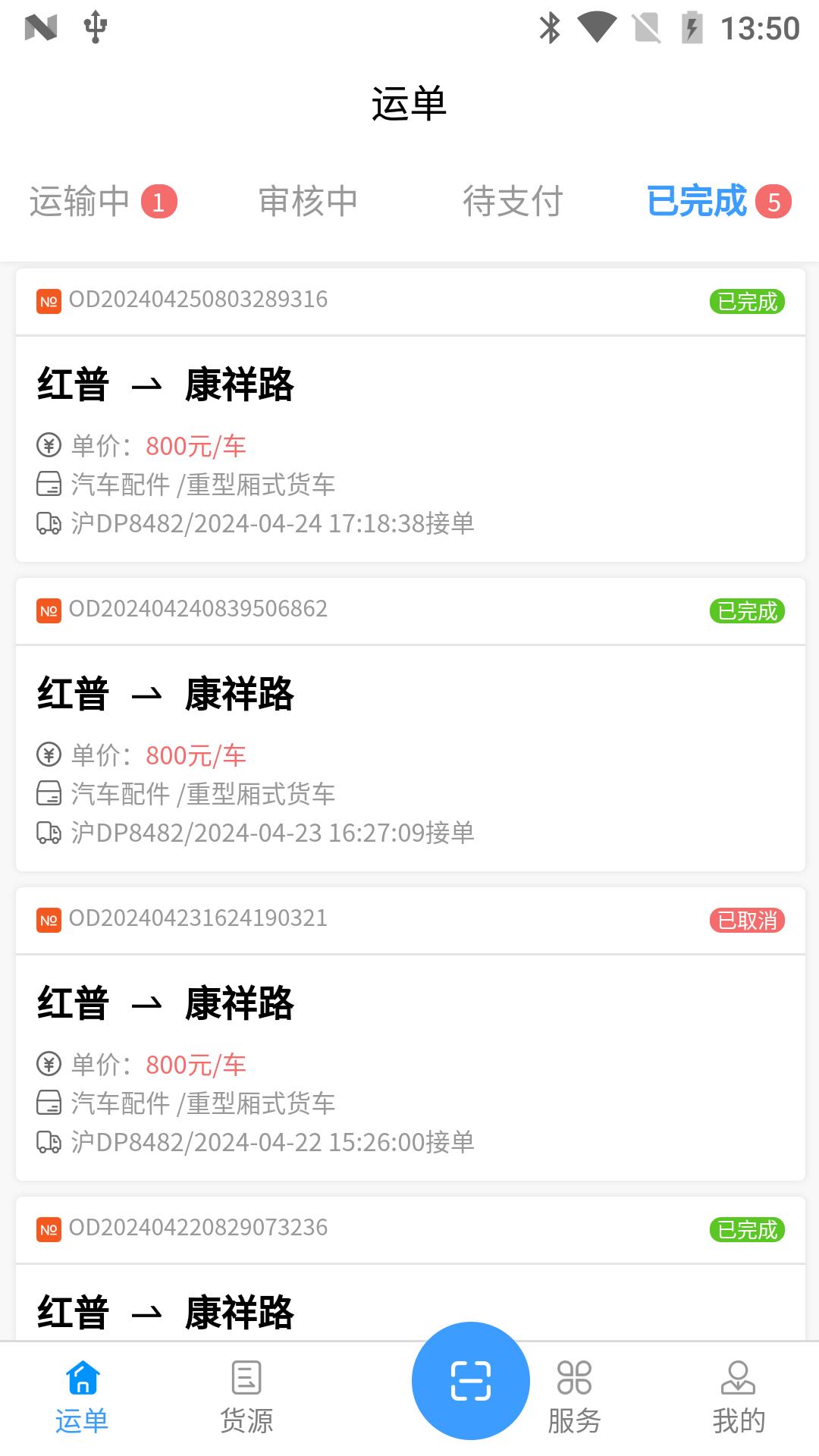Image resolution: width=819 pixels, height=1456 pixels.
Task: Click the red 已取消 badge on order OD202404231624190321
Action: (747, 918)
